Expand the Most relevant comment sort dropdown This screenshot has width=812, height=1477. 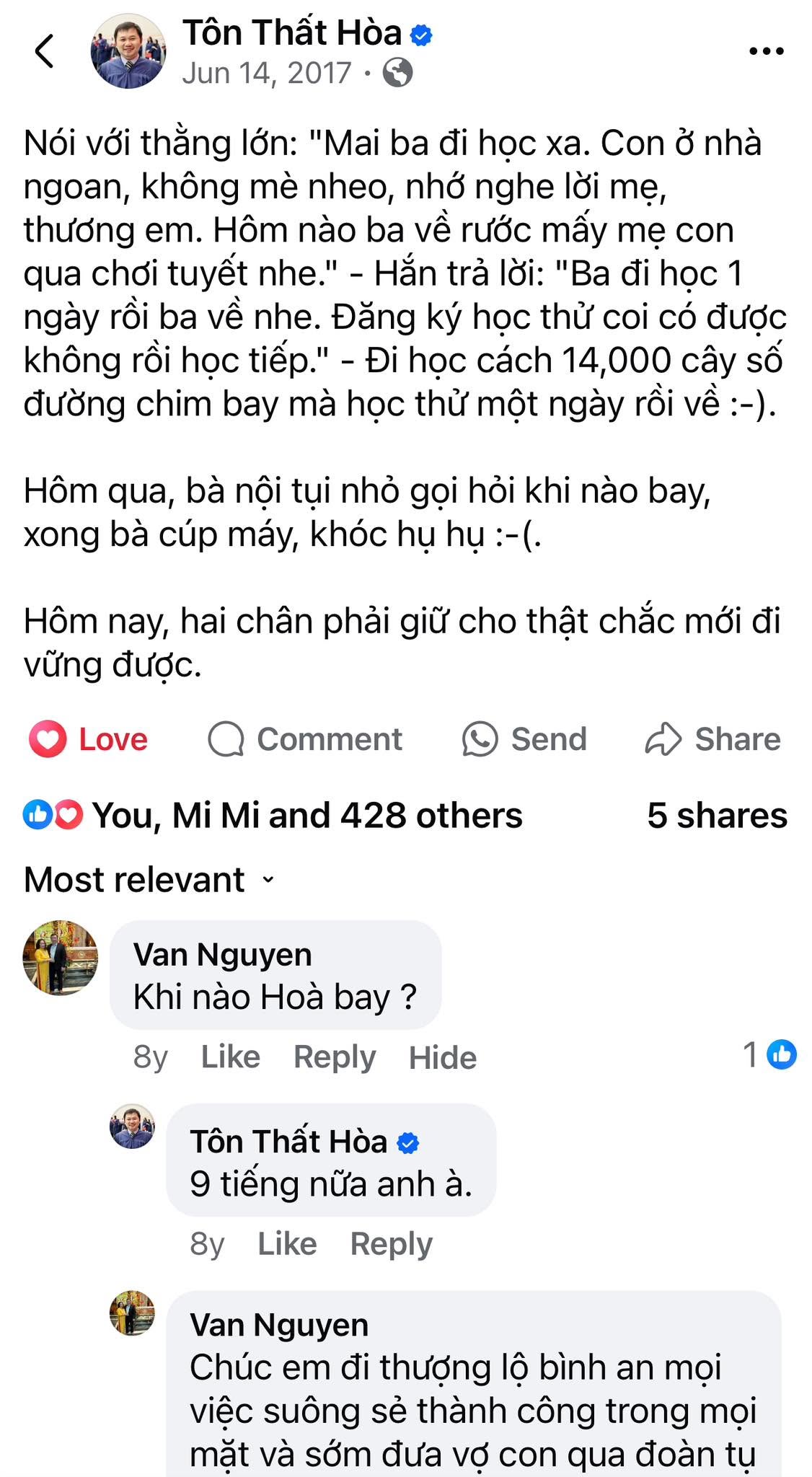tap(149, 880)
